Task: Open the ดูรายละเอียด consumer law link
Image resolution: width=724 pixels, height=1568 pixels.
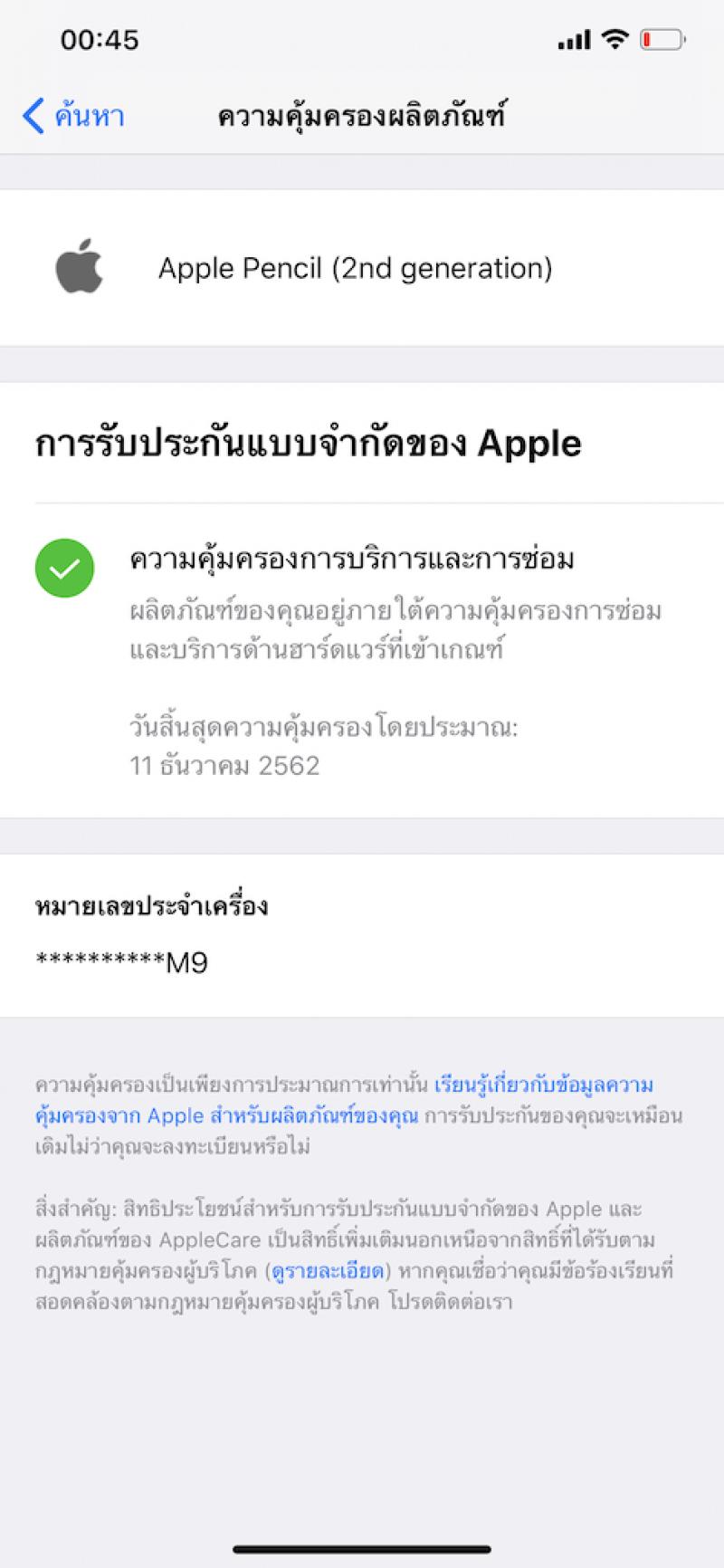Action: point(328,1270)
